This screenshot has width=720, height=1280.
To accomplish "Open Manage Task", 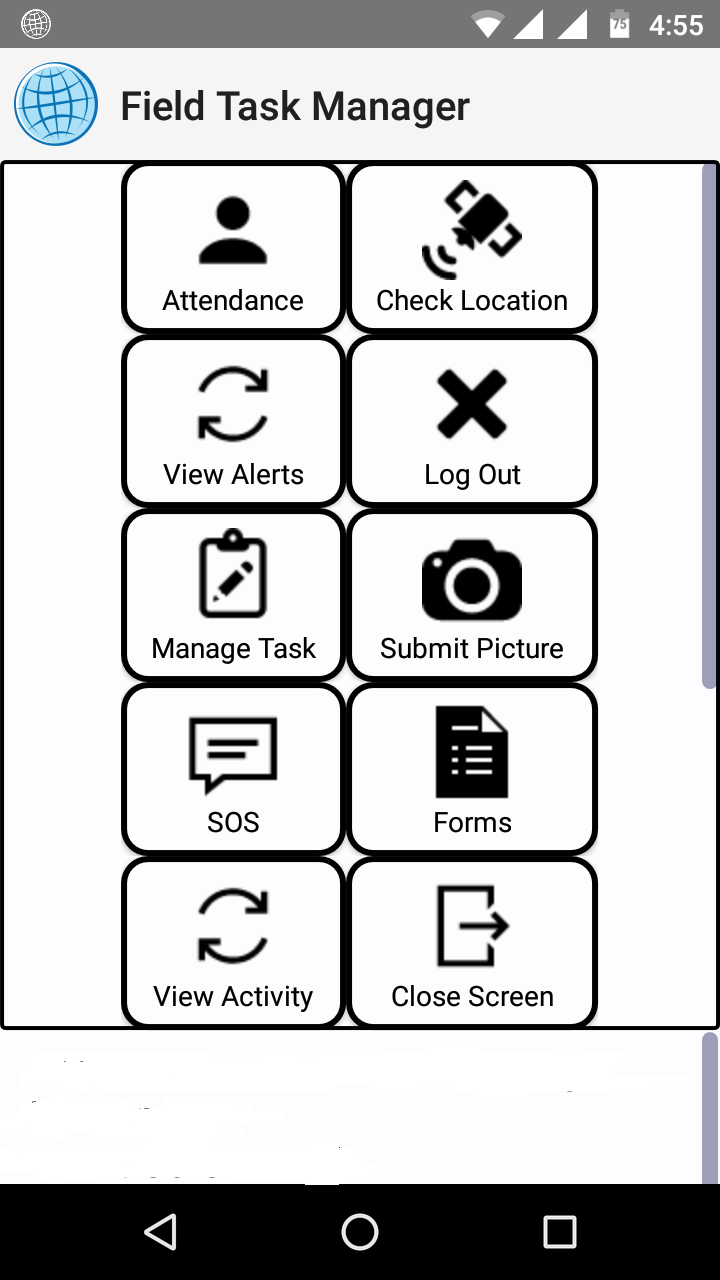I will point(233,595).
